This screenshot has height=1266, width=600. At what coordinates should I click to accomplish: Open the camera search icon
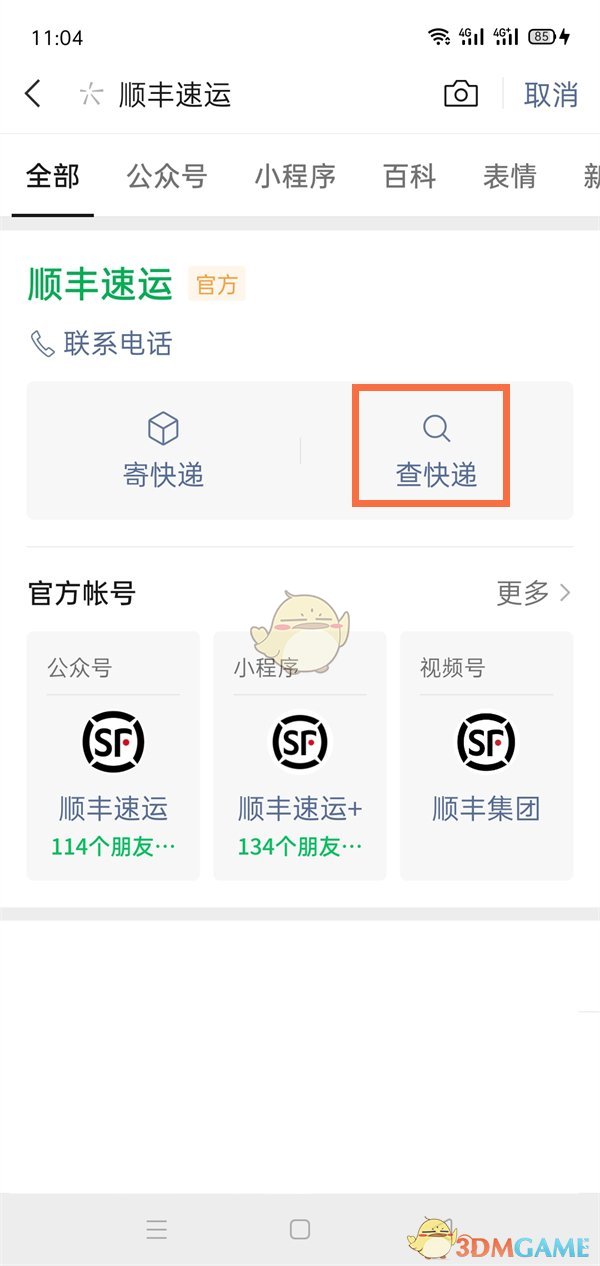(461, 95)
